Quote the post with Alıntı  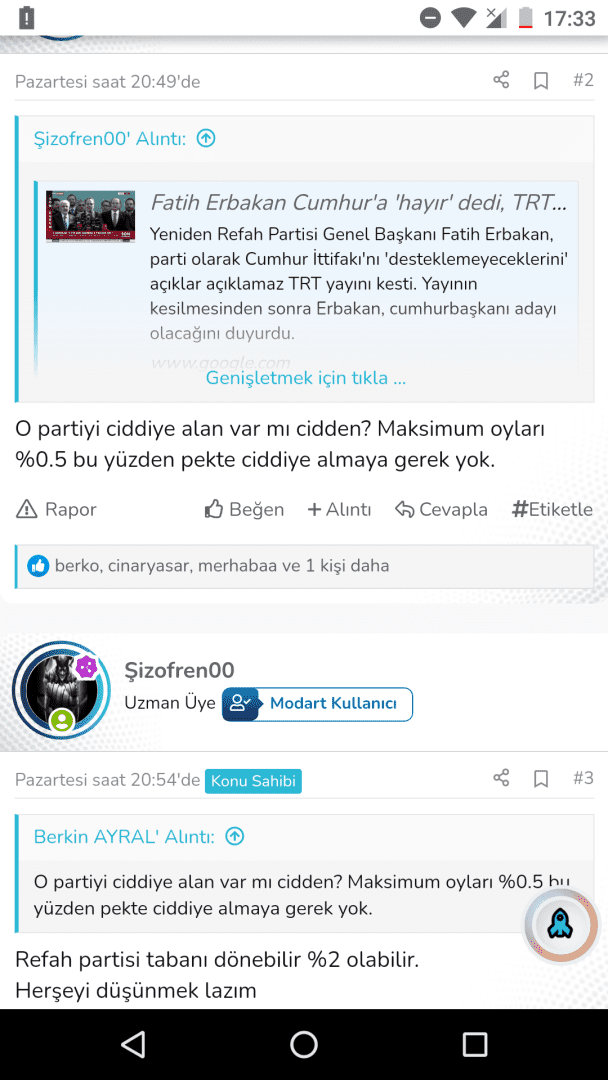click(x=339, y=509)
